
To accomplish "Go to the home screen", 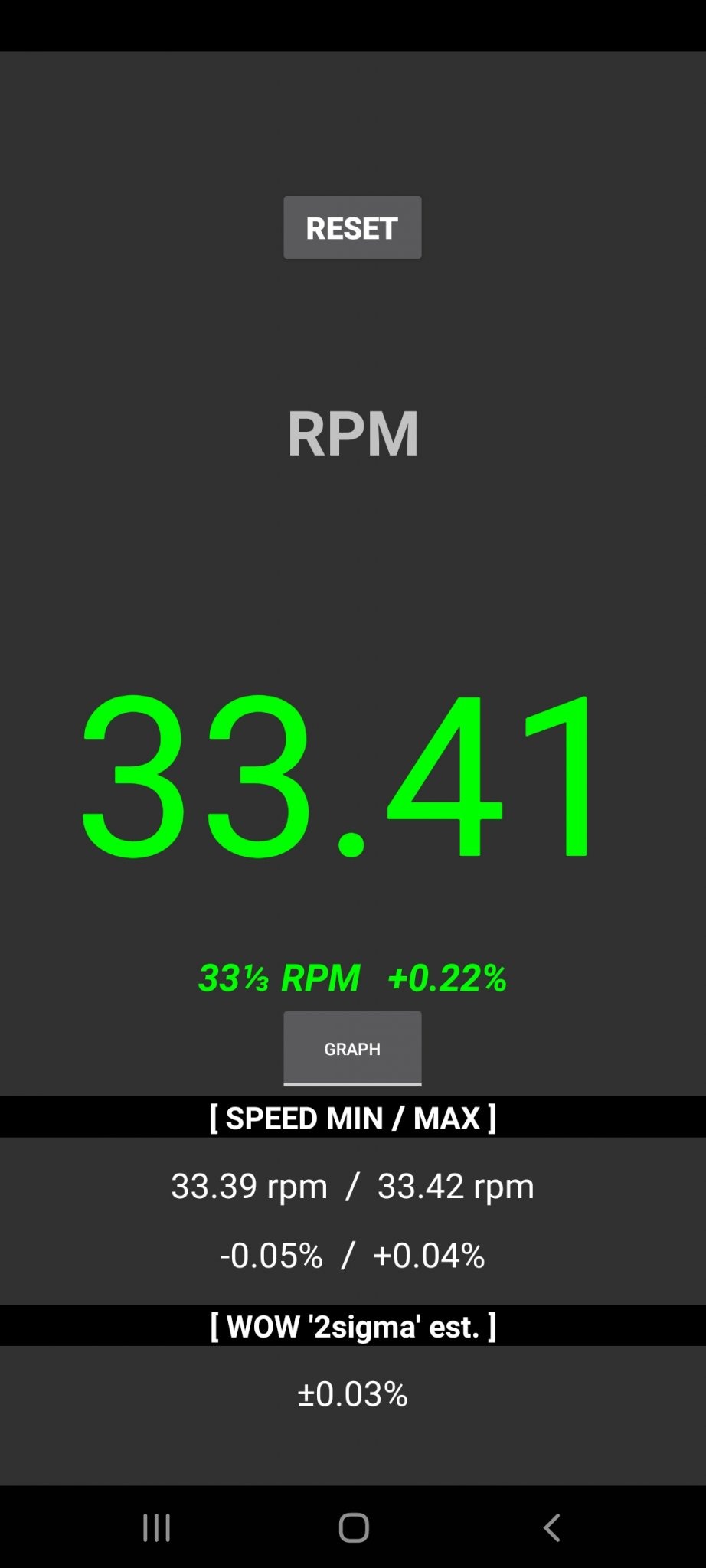I will [354, 1527].
